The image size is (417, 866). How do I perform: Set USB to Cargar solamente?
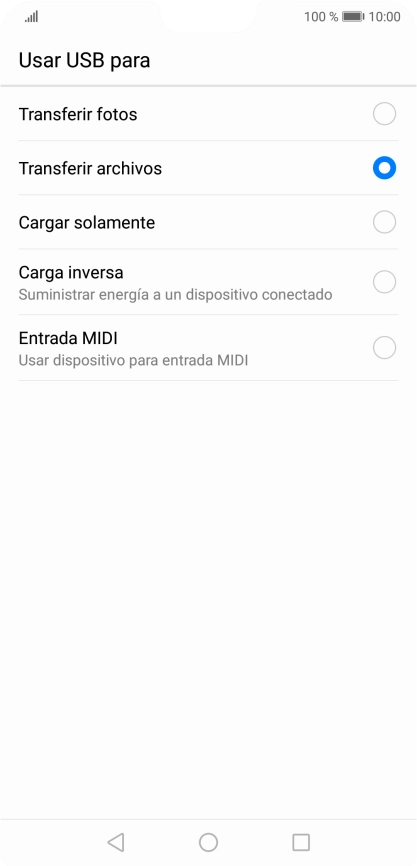[x=208, y=222]
